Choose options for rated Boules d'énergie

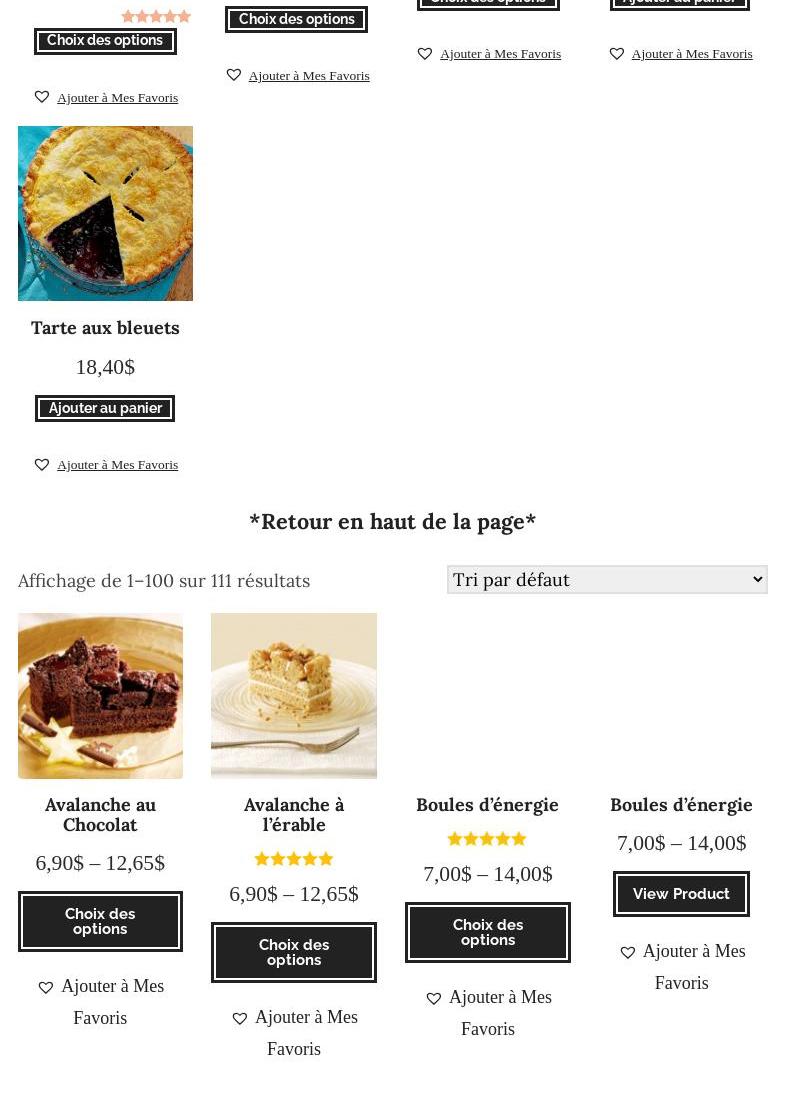[x=487, y=932]
